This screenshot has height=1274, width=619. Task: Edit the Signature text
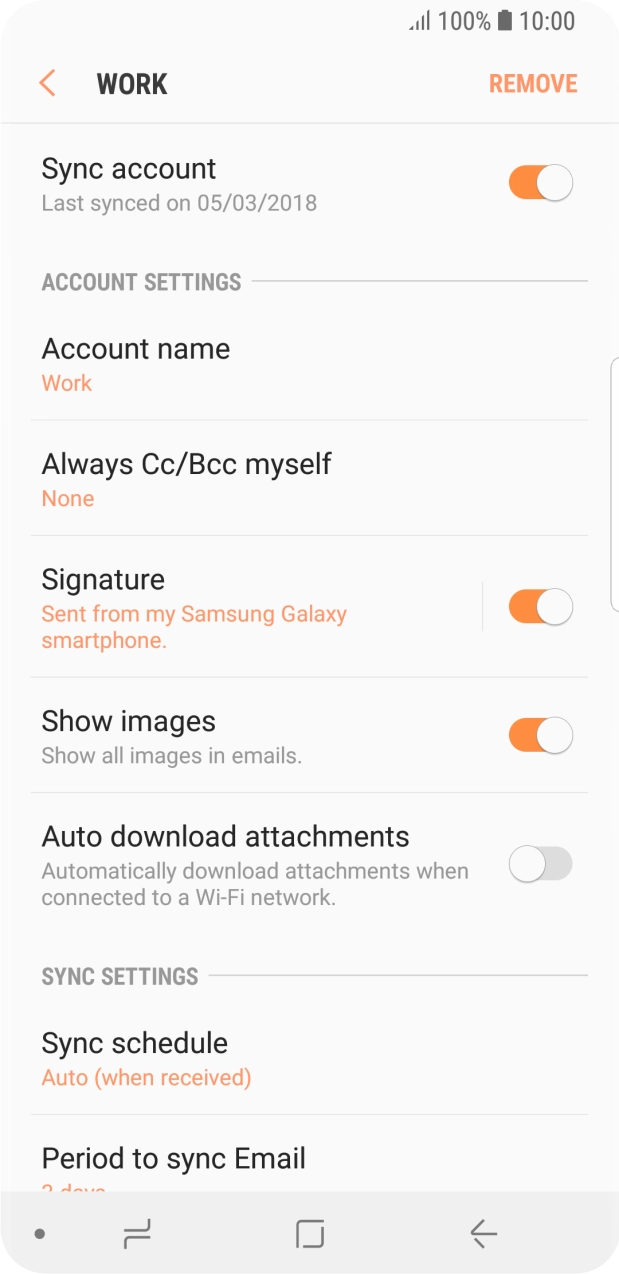(240, 607)
